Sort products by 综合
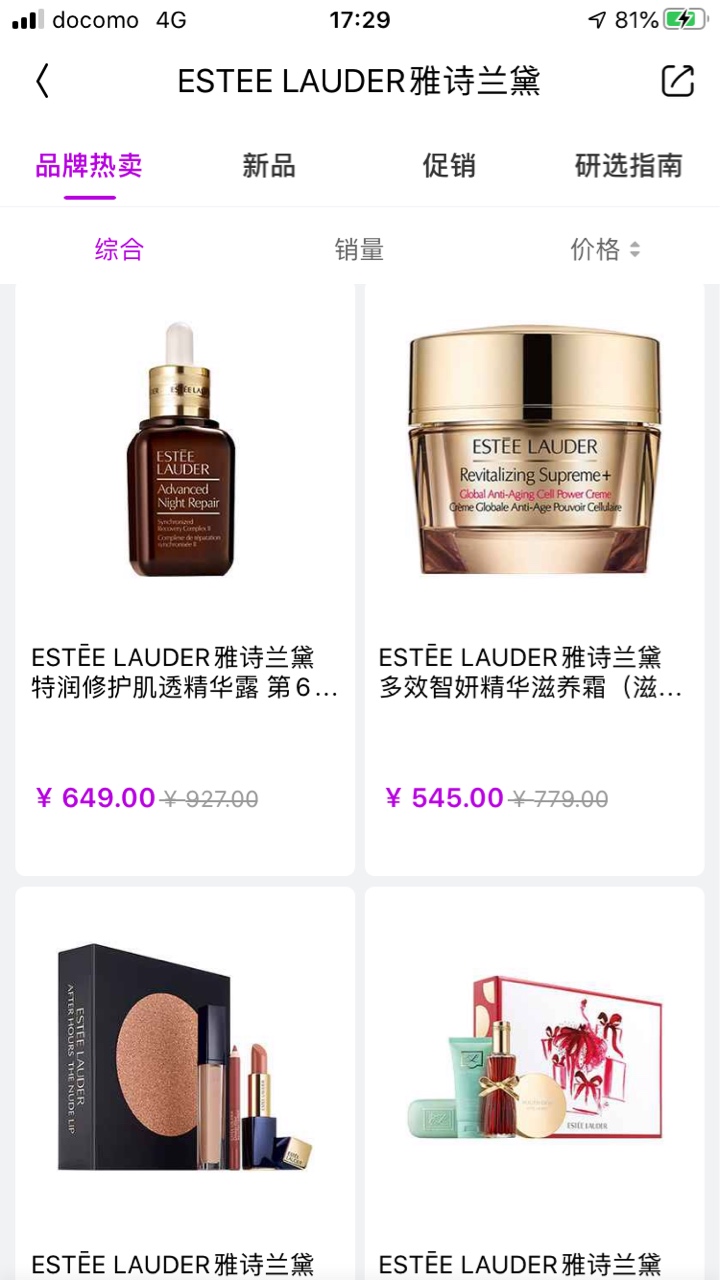Viewport: 720px width, 1280px height. pos(119,250)
